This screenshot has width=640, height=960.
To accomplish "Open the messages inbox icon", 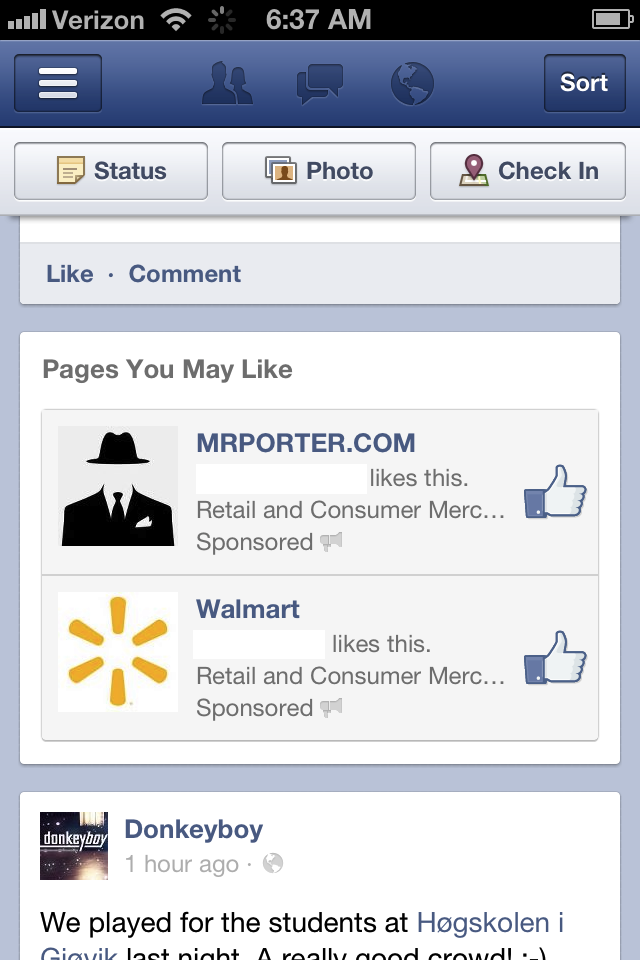I will click(320, 83).
